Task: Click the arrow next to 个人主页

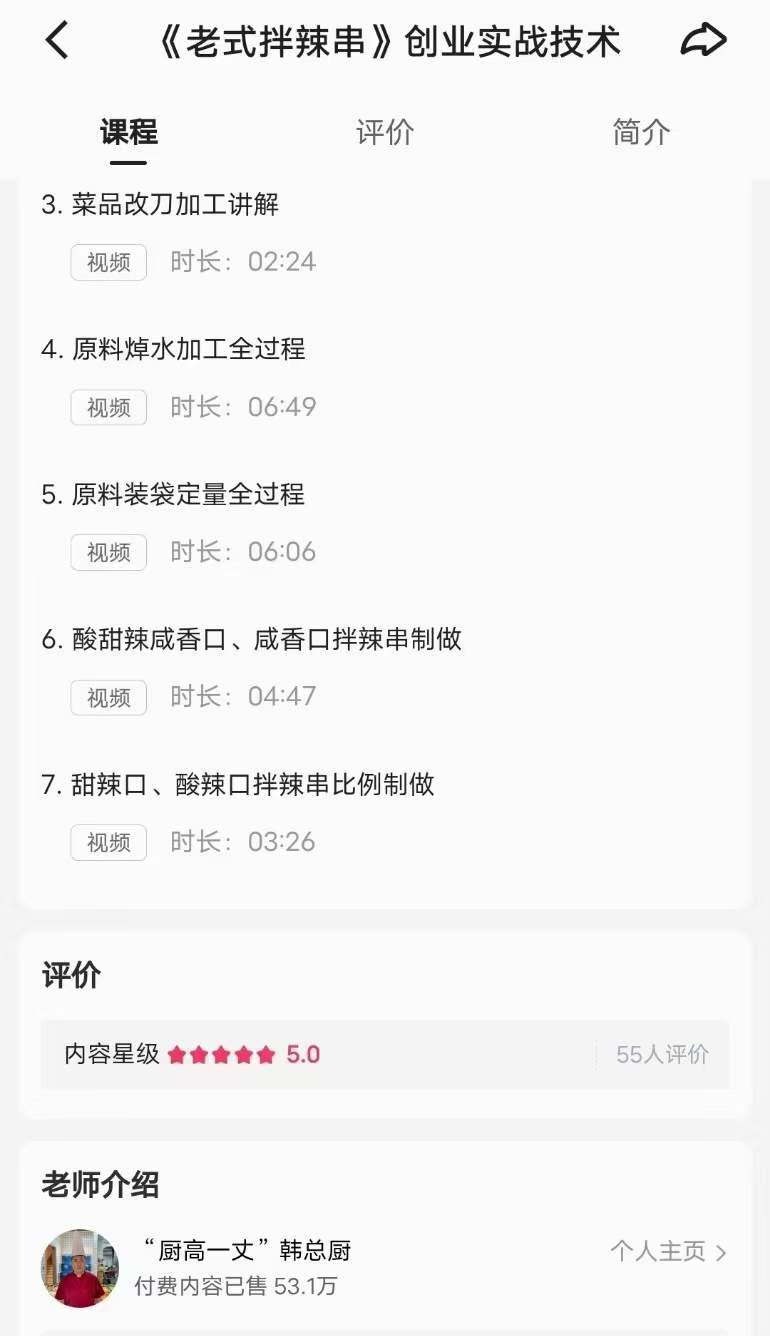Action: coord(723,1252)
